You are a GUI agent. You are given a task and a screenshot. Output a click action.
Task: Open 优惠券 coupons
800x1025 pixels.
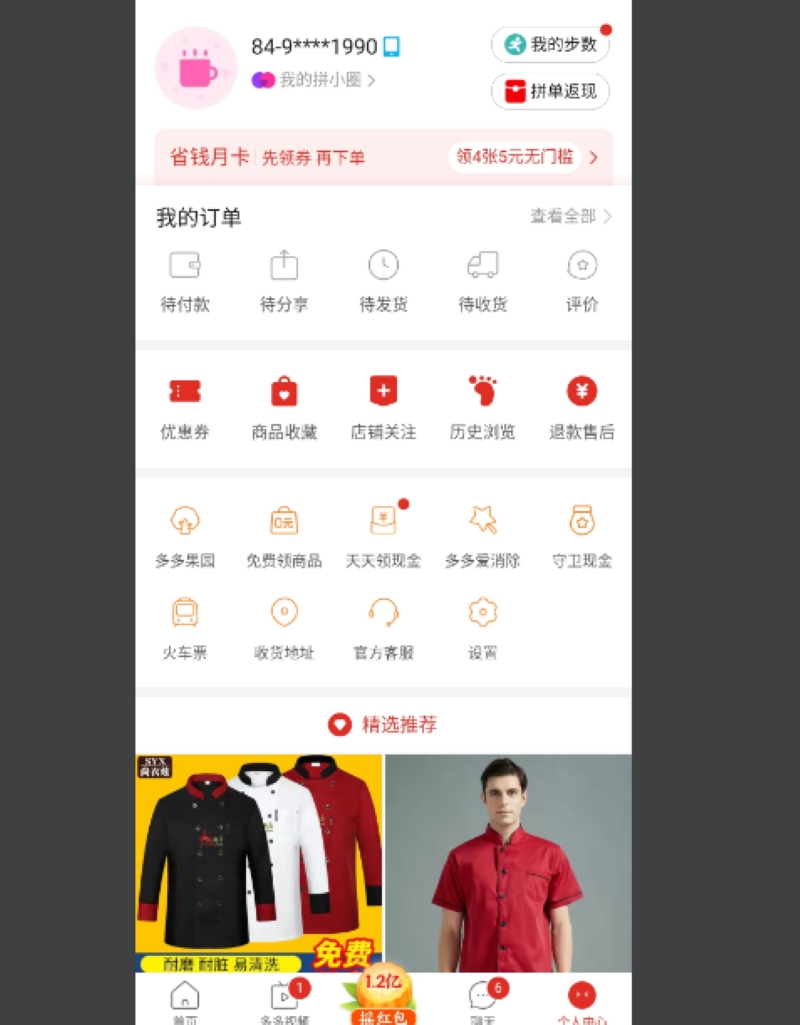click(x=185, y=408)
